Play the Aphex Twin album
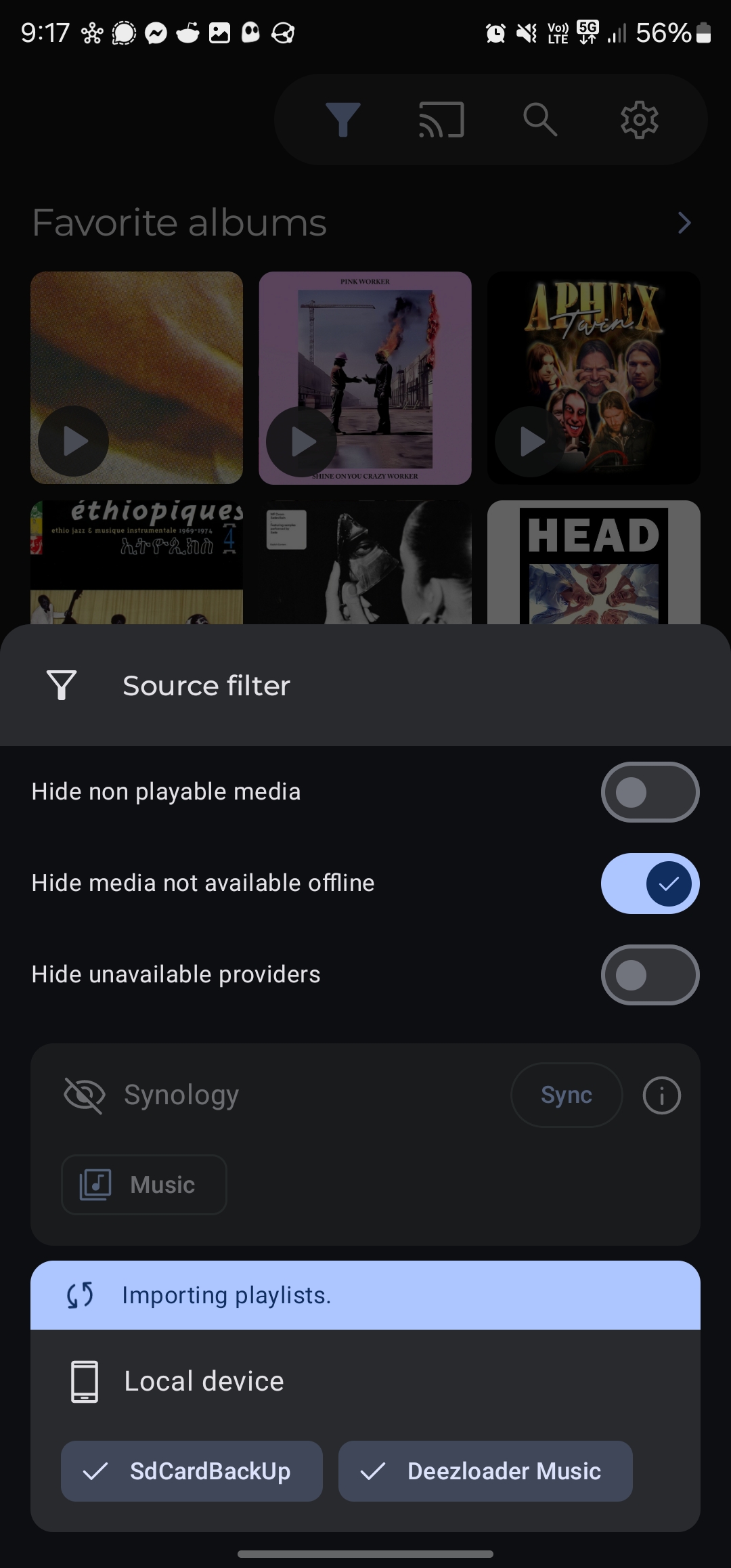The image size is (731, 1568). (530, 442)
